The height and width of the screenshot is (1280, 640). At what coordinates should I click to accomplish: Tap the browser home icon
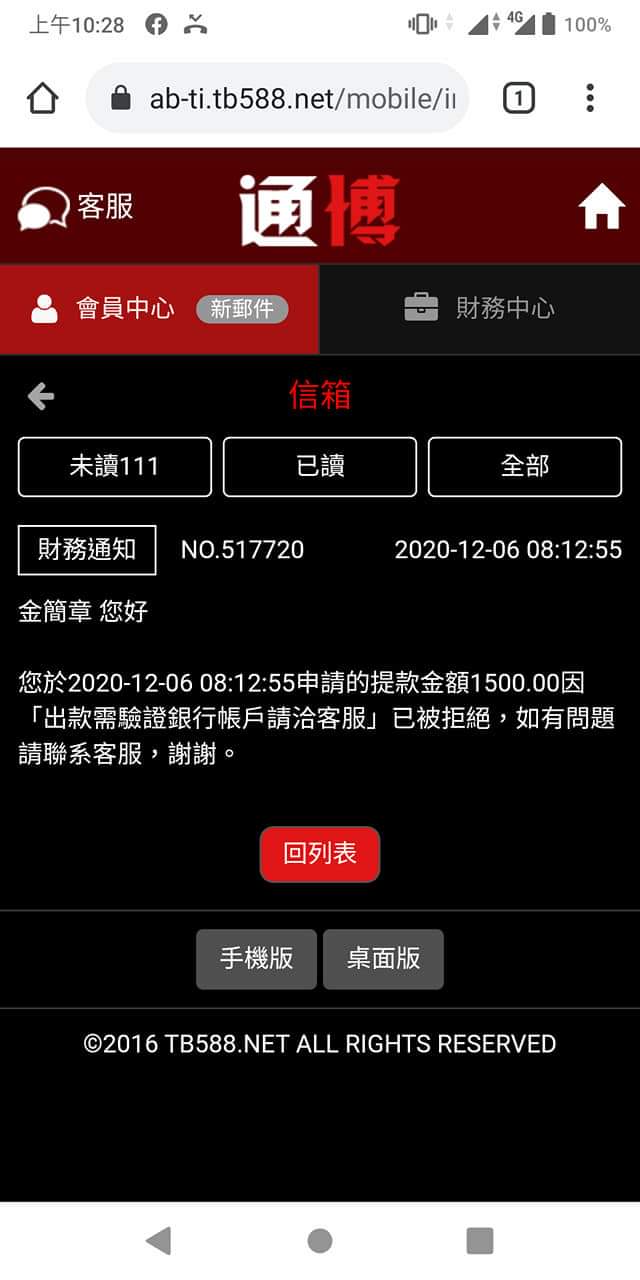(x=42, y=98)
